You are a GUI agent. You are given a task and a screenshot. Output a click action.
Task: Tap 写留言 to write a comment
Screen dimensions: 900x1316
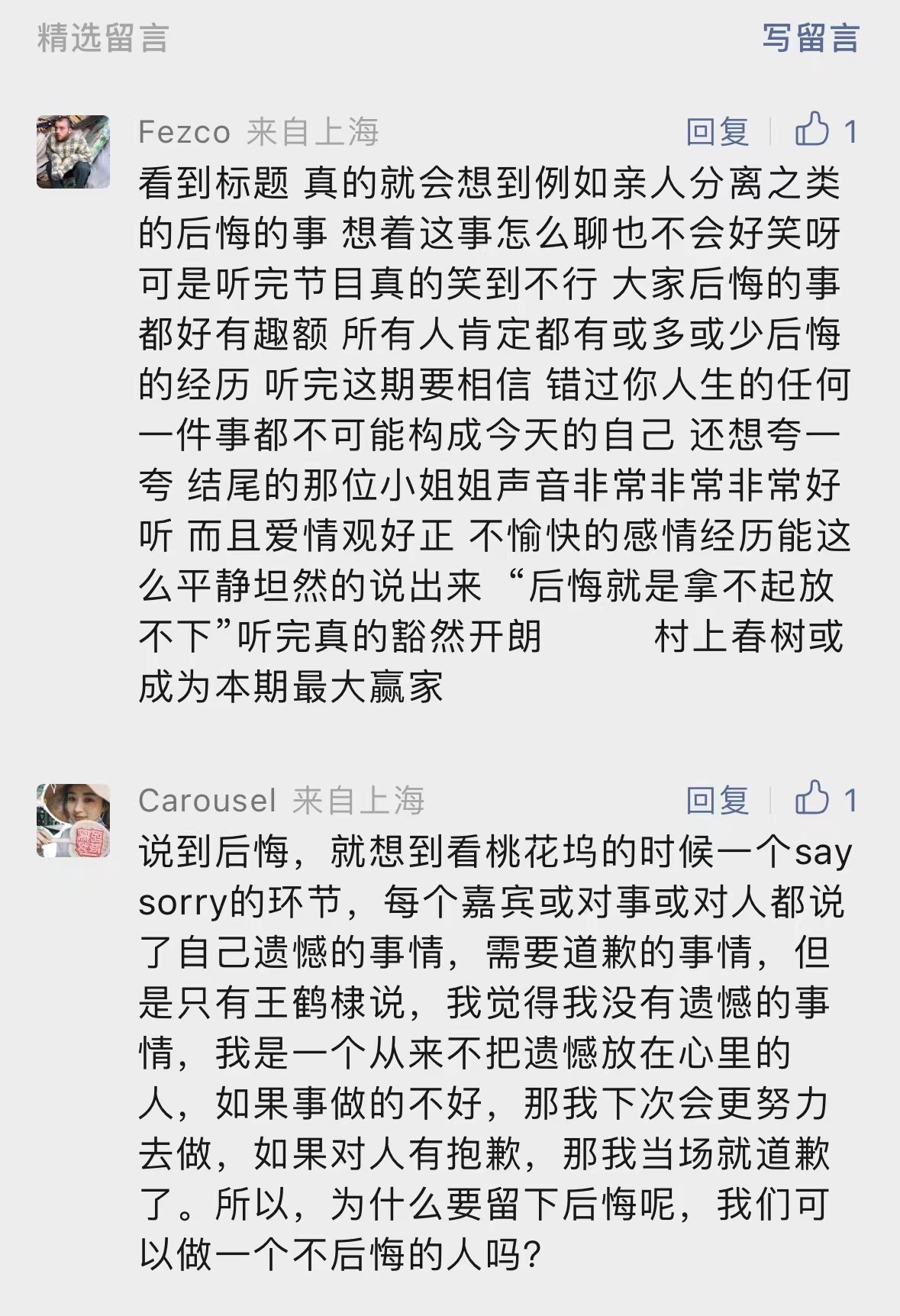[x=811, y=37]
